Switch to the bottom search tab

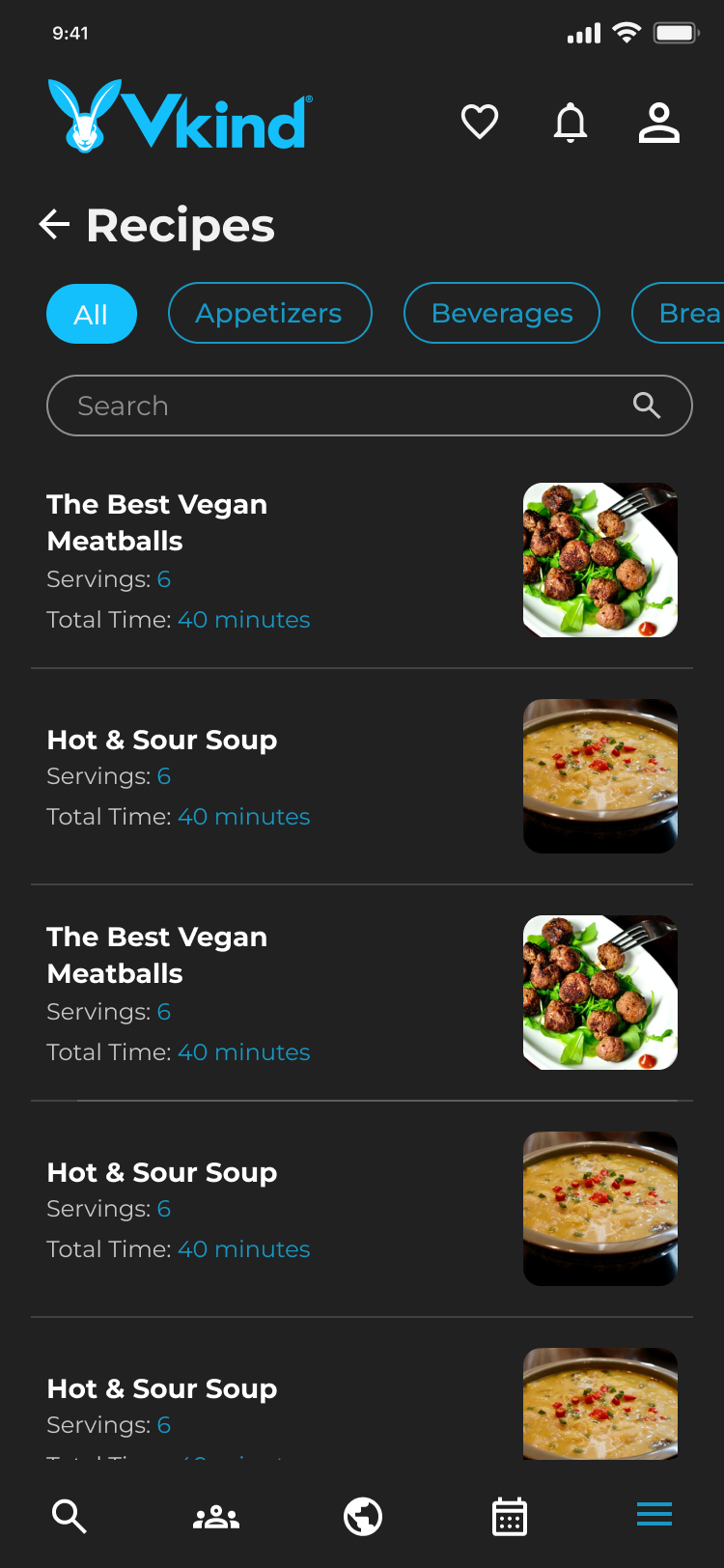(x=69, y=1516)
